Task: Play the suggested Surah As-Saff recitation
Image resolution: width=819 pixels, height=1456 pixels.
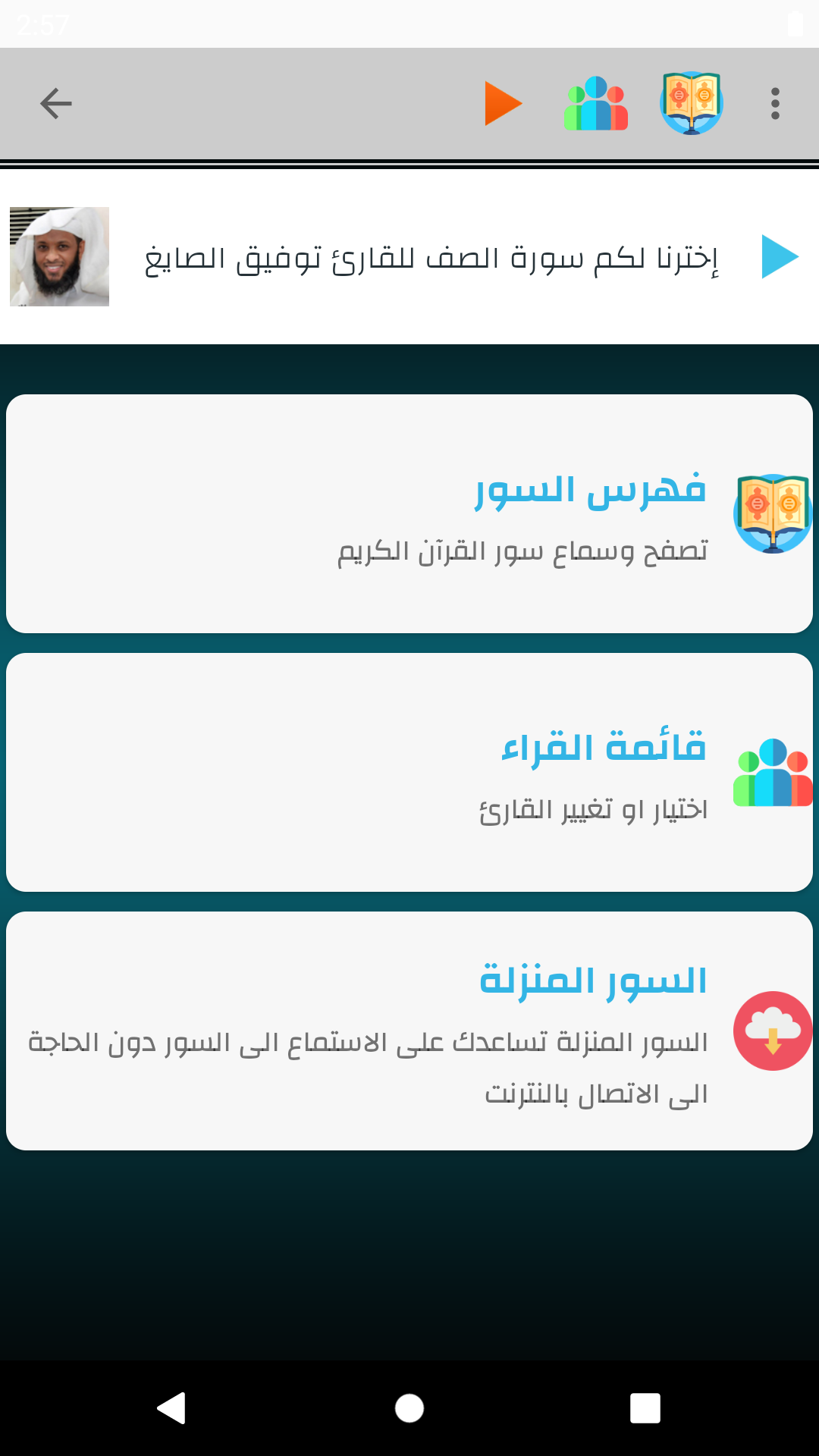Action: 780,257
